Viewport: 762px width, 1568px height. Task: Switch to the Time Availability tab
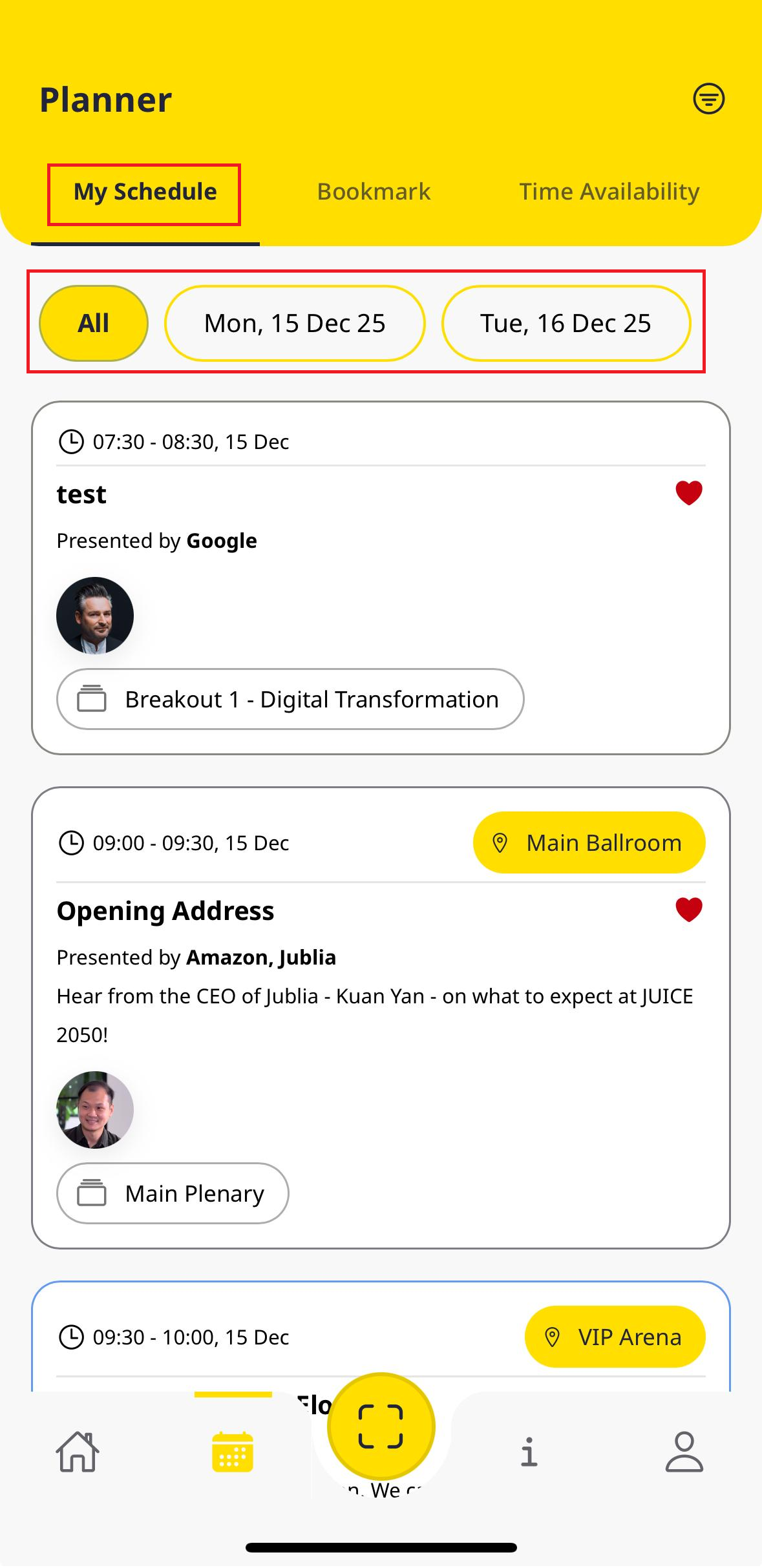[609, 192]
